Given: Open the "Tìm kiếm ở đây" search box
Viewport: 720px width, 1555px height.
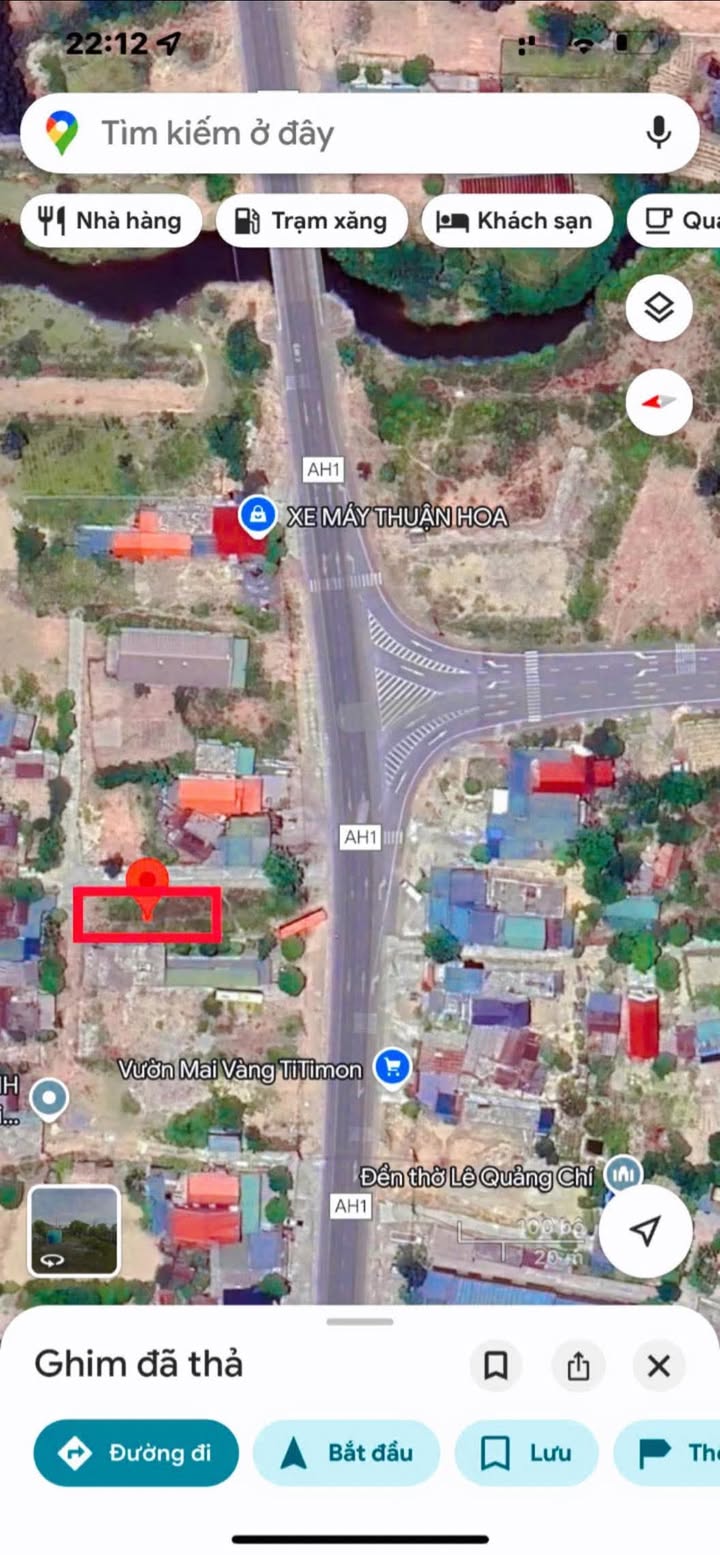Looking at the screenshot, I should tap(360, 134).
